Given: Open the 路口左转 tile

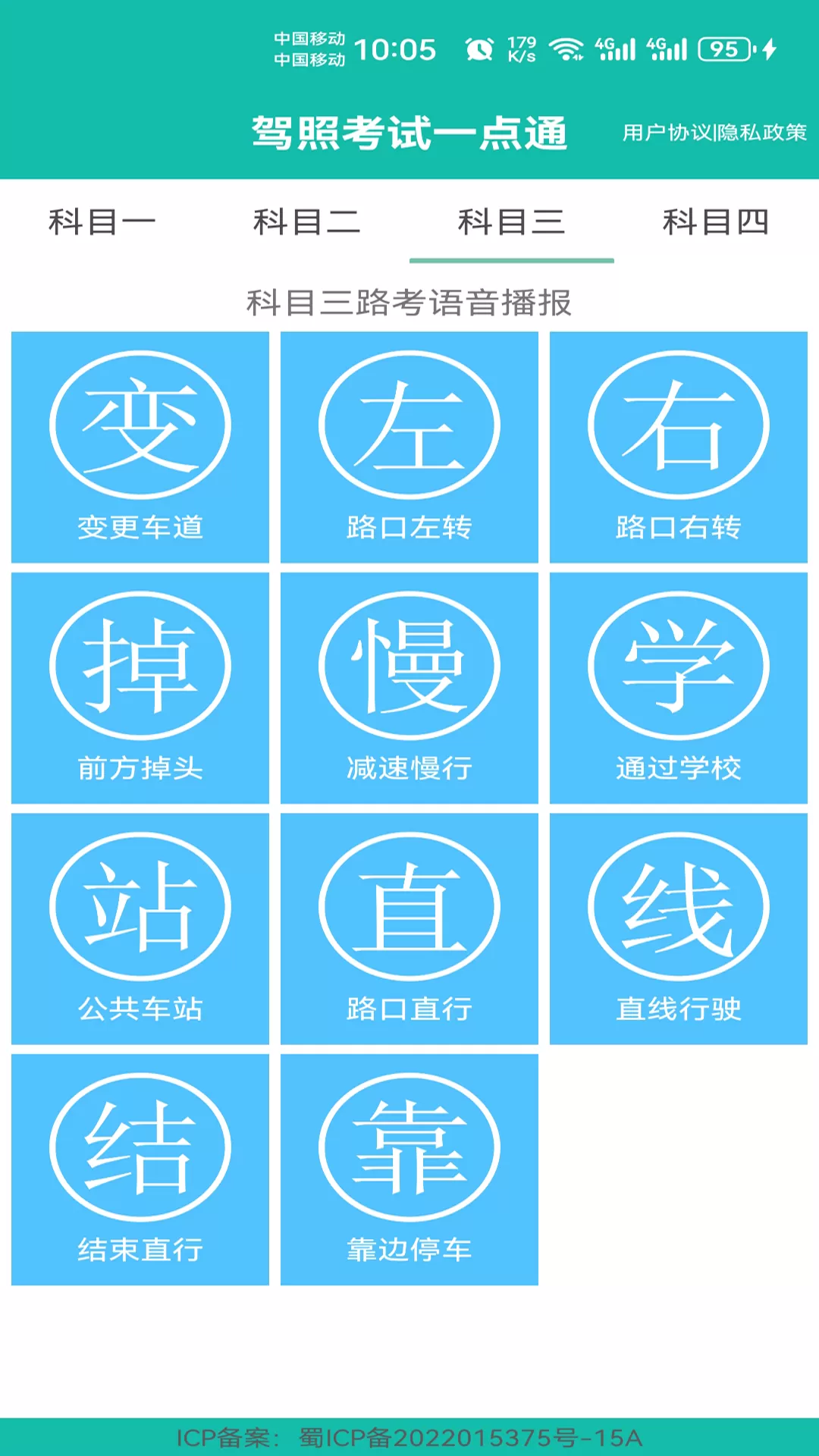Looking at the screenshot, I should pyautogui.click(x=409, y=447).
